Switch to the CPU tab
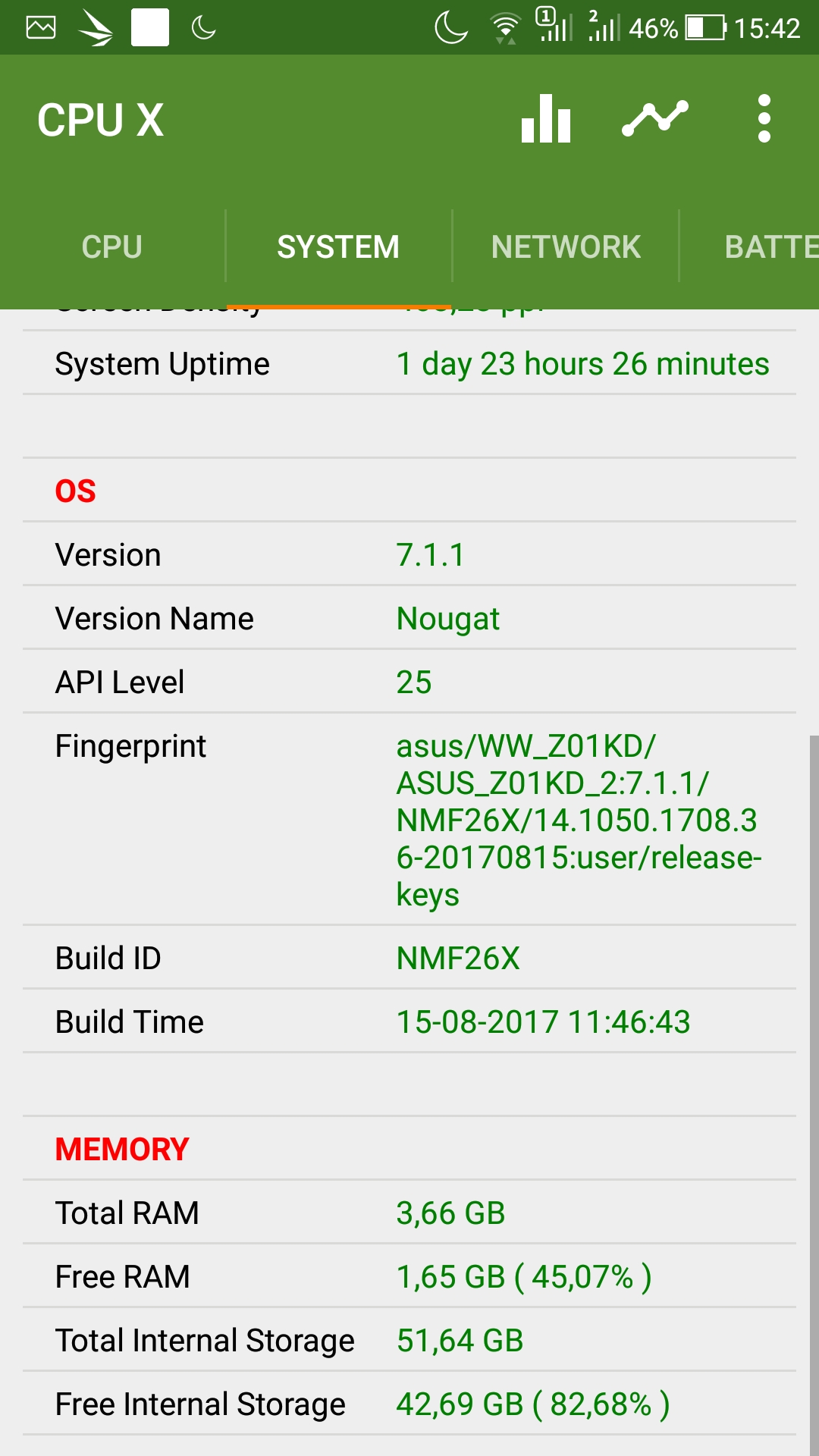819x1456 pixels. (x=112, y=246)
